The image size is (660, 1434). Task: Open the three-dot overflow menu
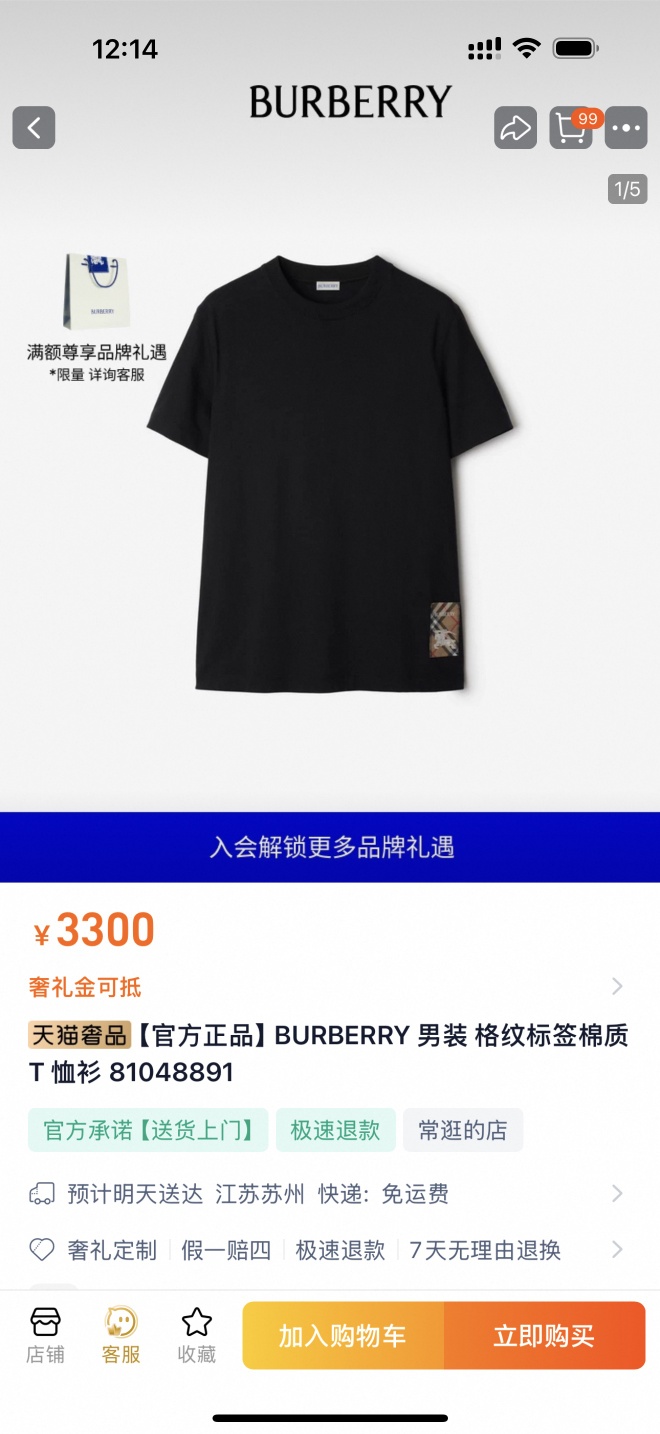626,128
